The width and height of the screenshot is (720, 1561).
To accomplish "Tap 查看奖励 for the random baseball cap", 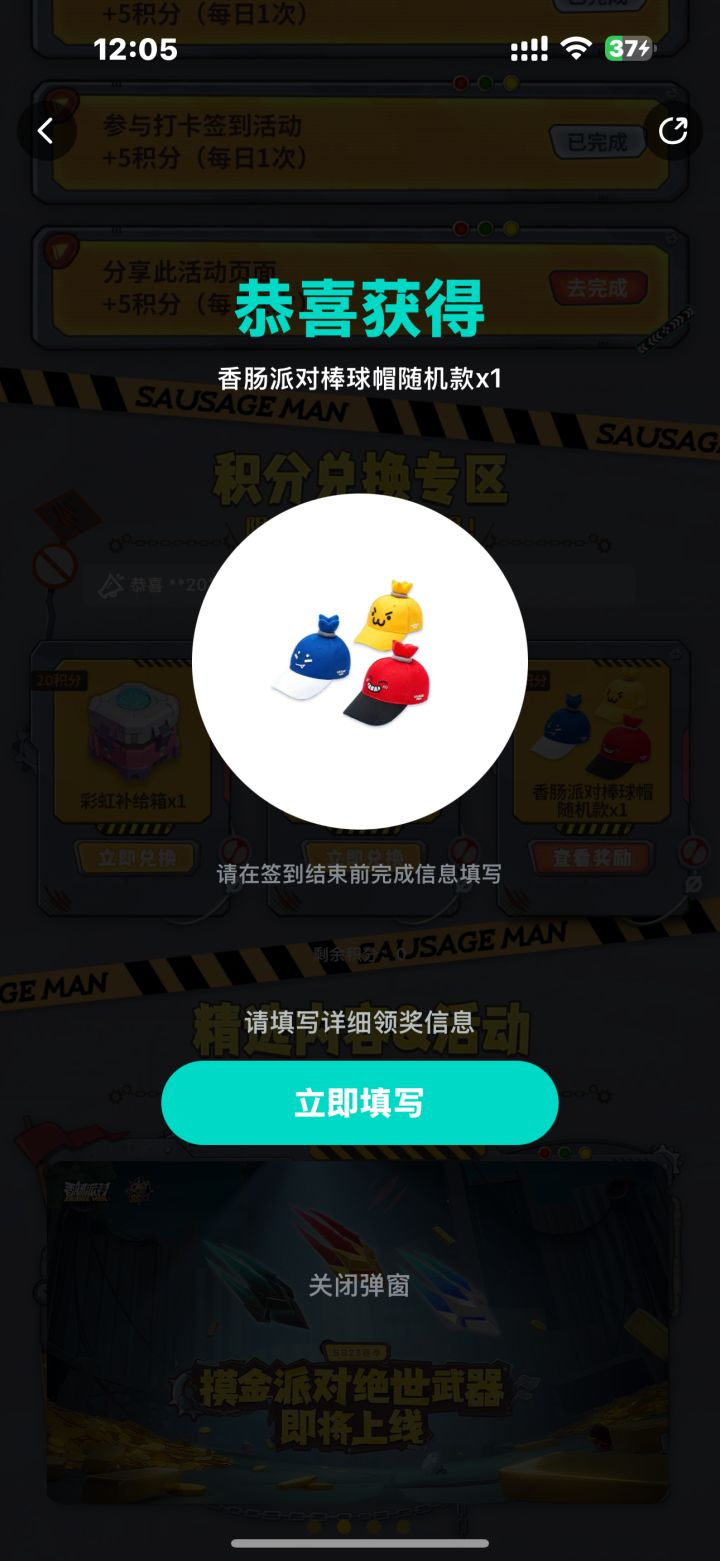I will click(592, 859).
